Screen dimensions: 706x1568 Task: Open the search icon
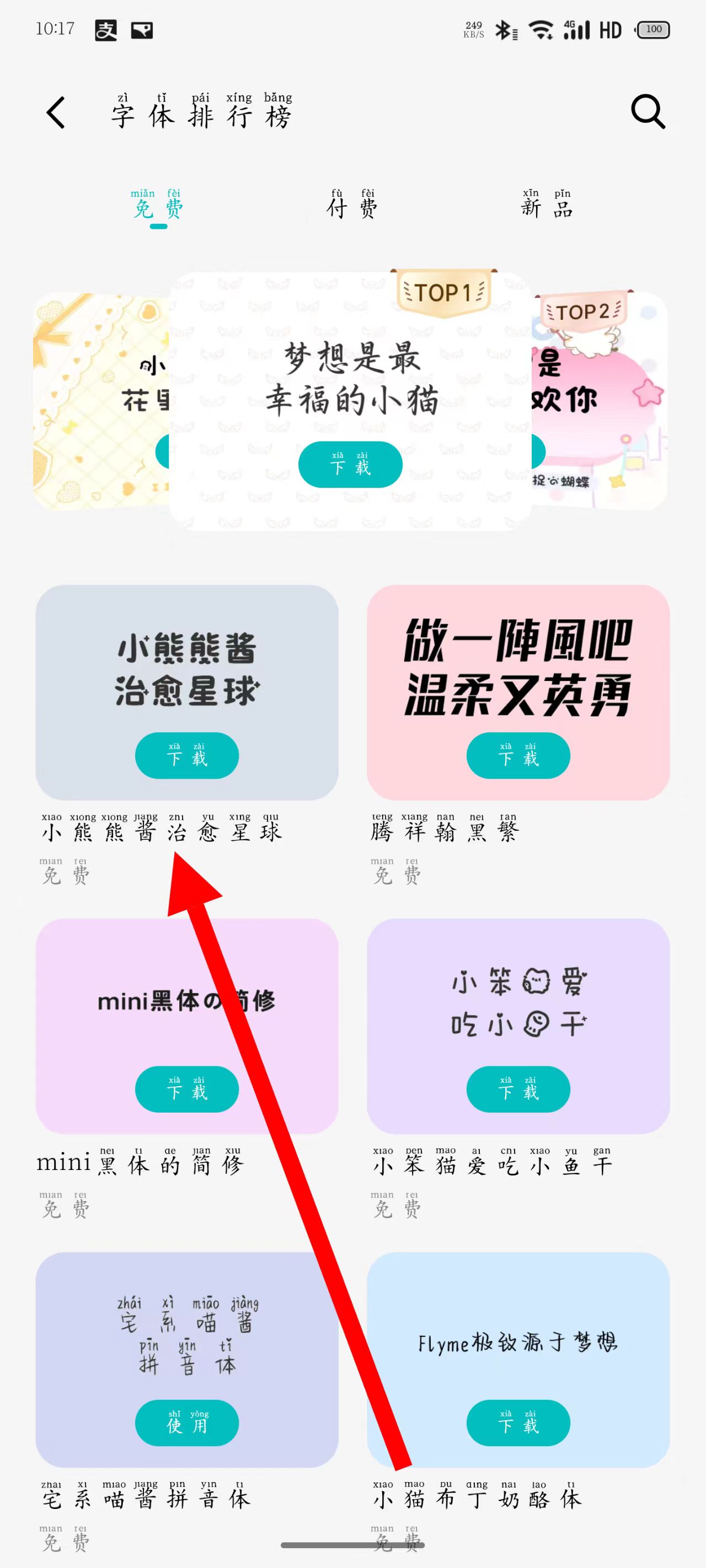647,111
